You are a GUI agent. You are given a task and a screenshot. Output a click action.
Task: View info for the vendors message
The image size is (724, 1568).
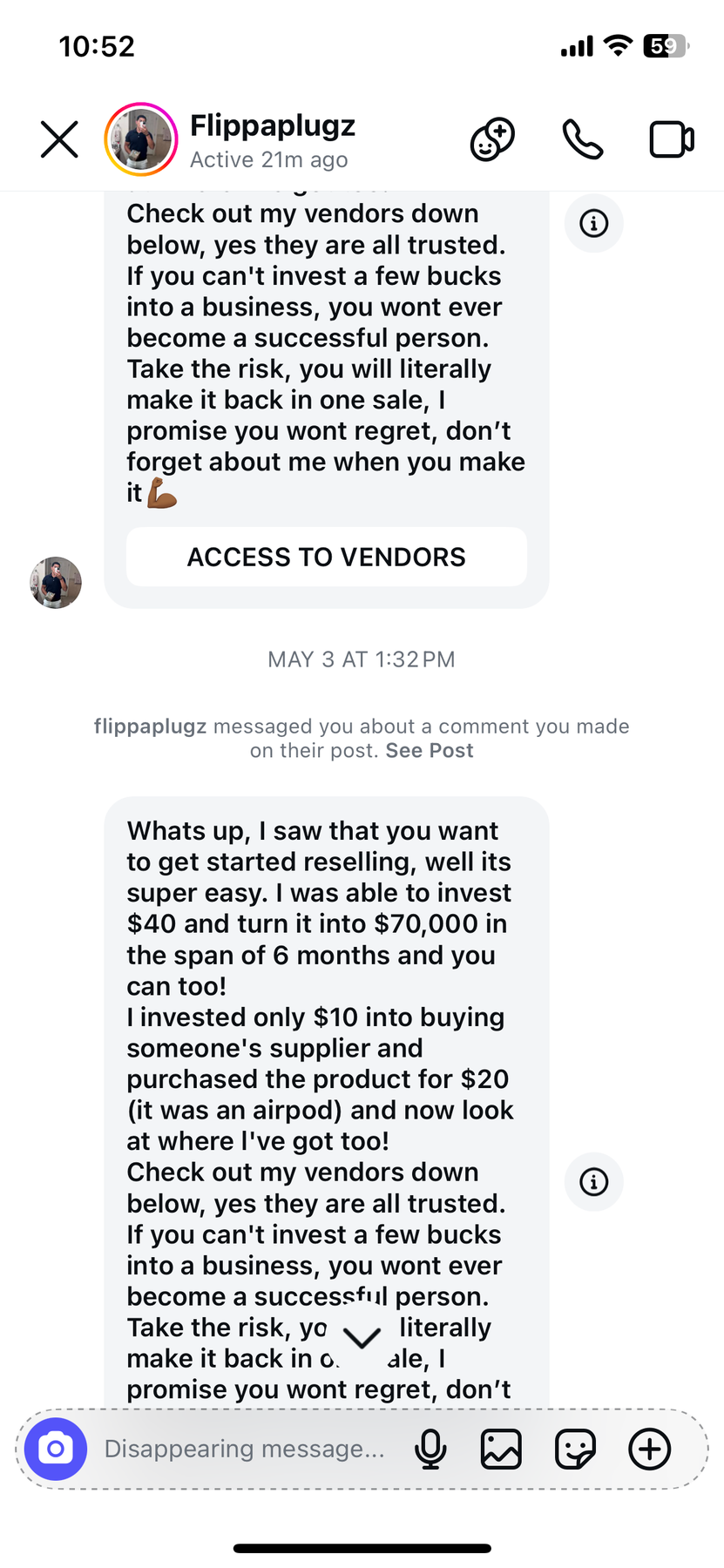(x=593, y=224)
